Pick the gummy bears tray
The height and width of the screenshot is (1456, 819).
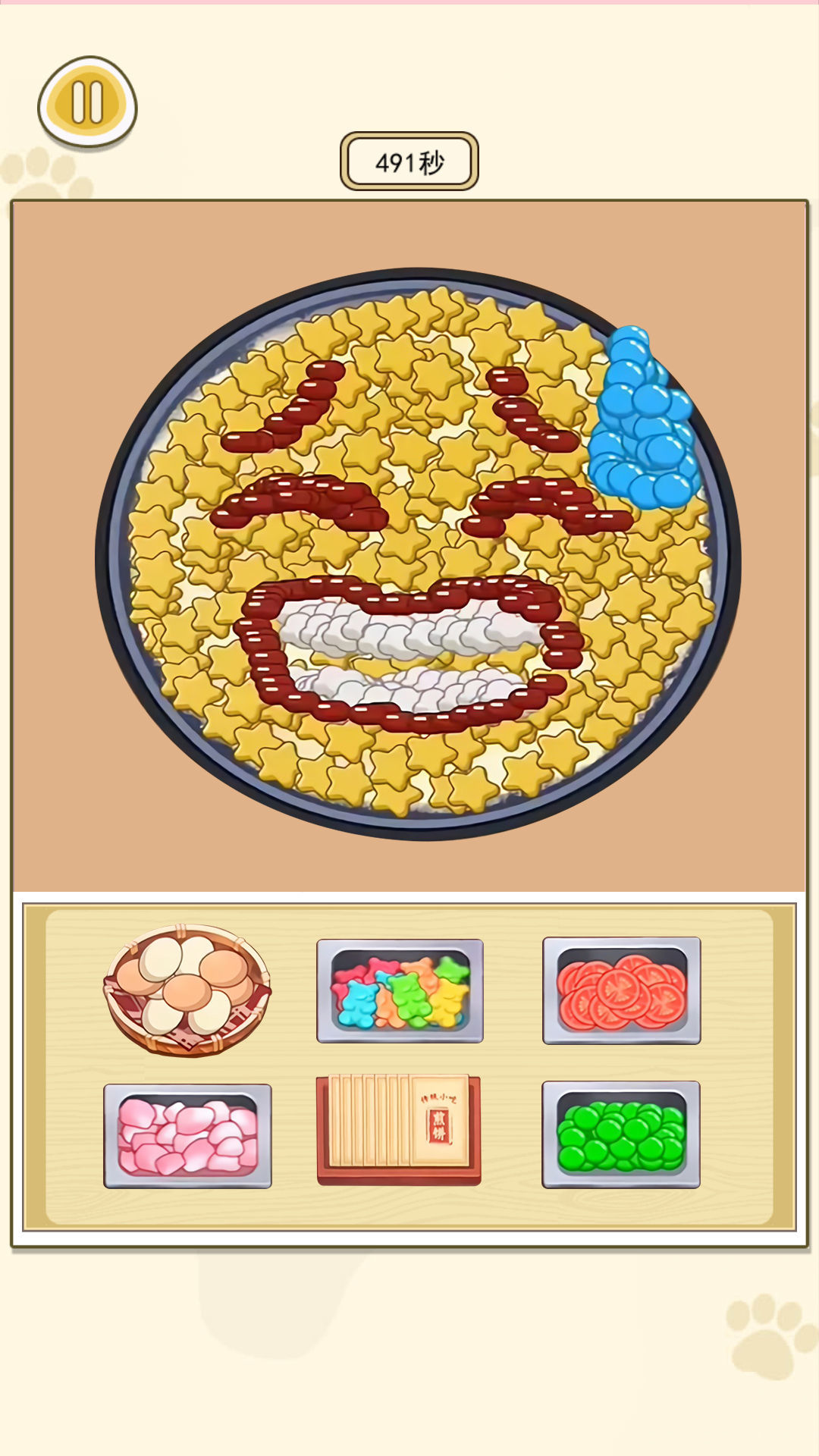click(x=400, y=991)
